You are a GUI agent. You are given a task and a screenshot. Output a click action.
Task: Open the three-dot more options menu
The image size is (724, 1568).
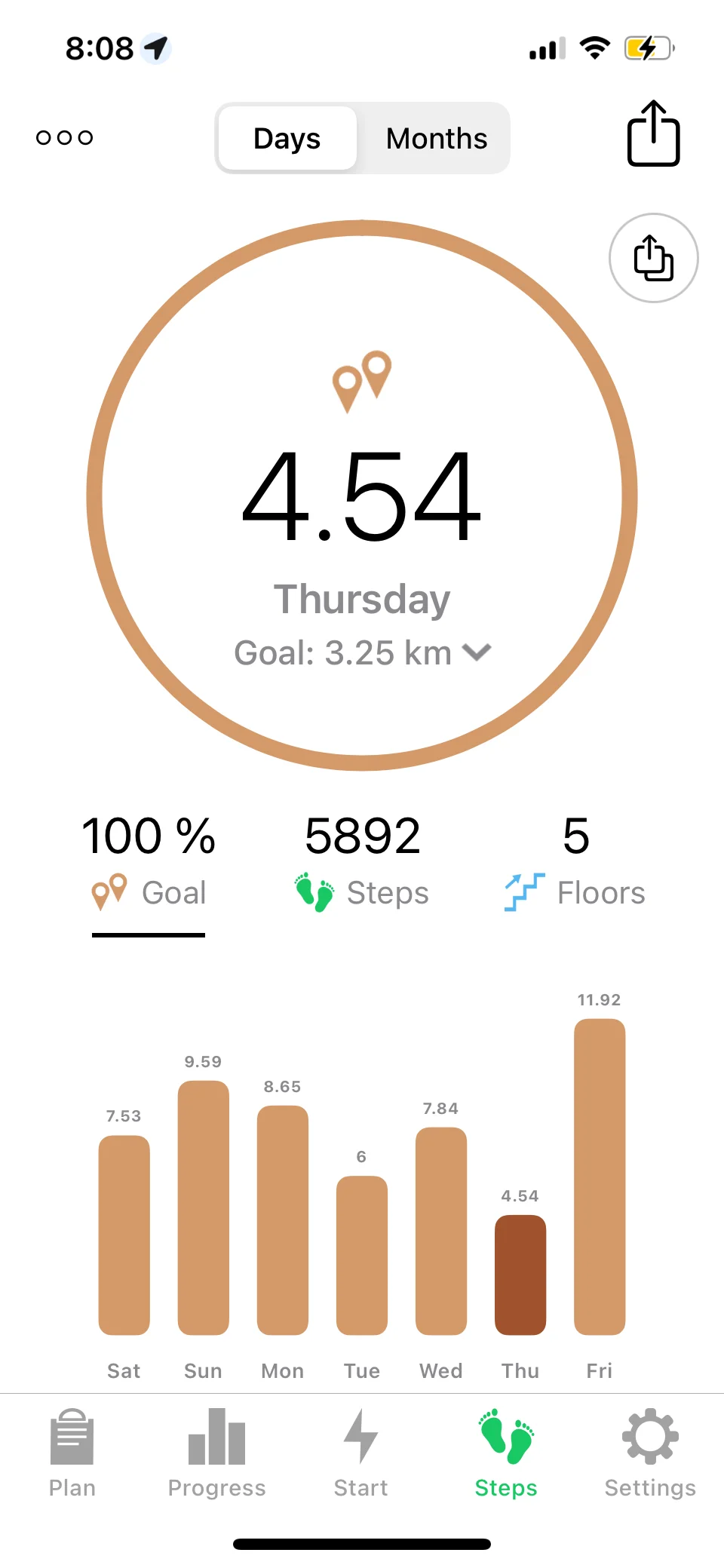coord(65,137)
